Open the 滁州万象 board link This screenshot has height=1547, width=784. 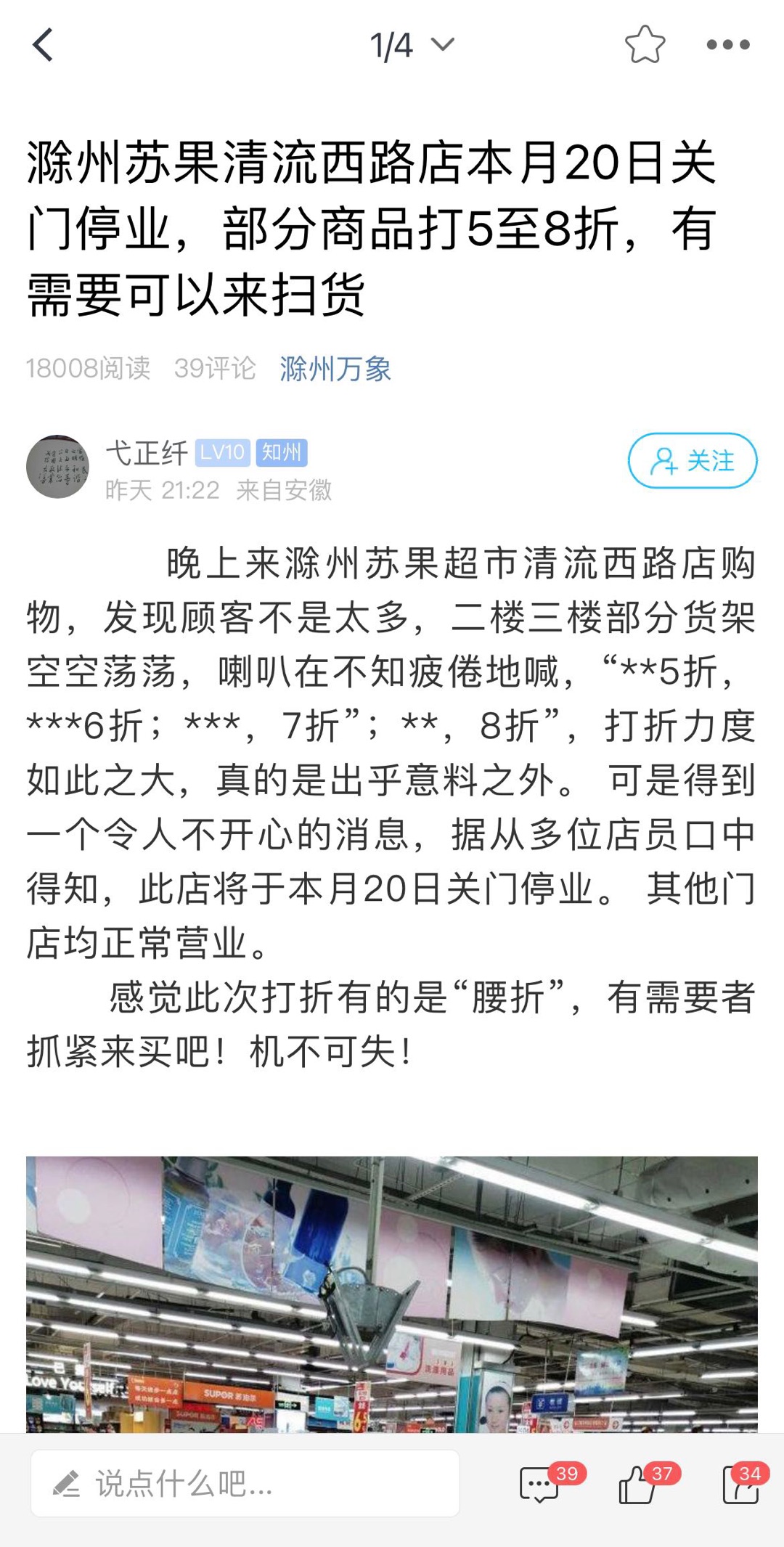335,369
